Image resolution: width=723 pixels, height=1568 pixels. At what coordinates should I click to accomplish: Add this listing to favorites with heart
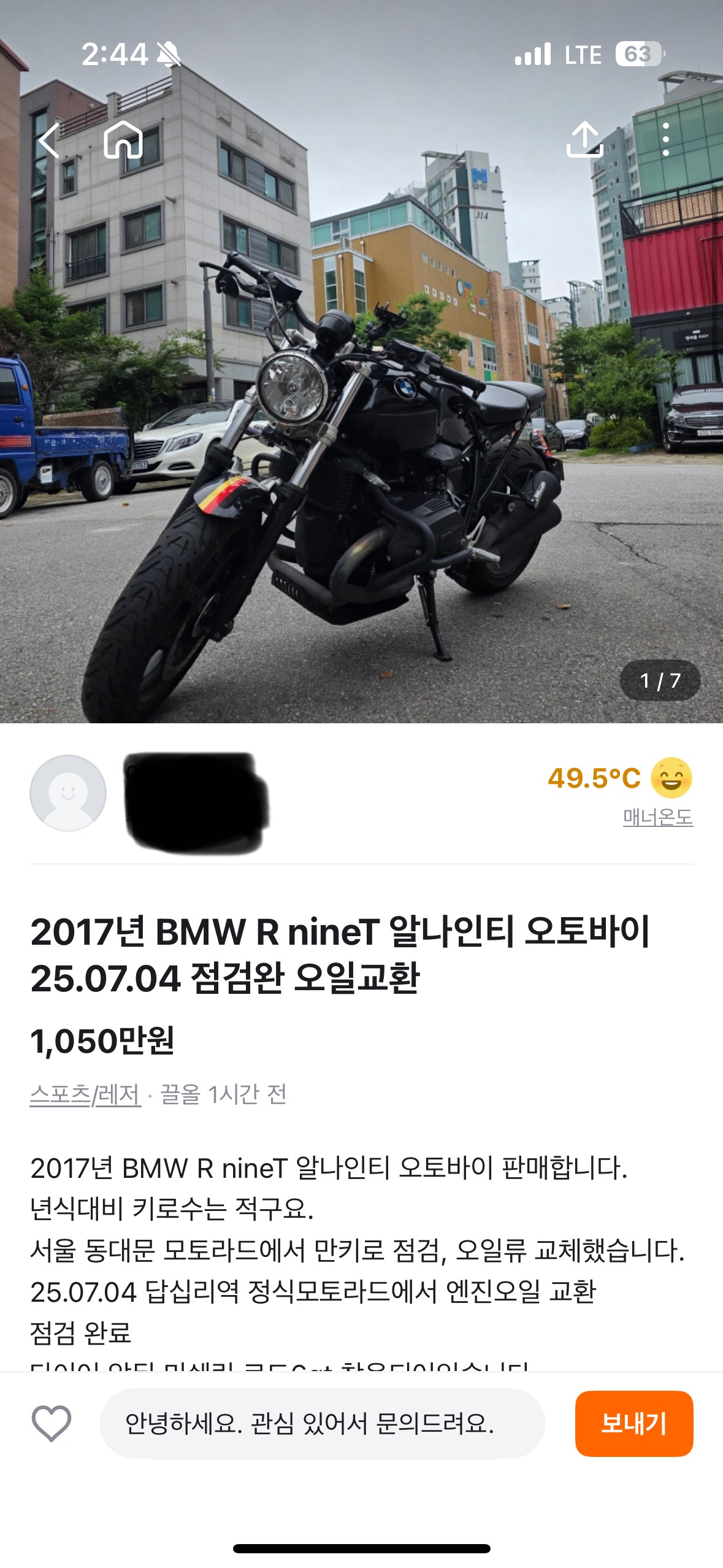click(x=52, y=1423)
